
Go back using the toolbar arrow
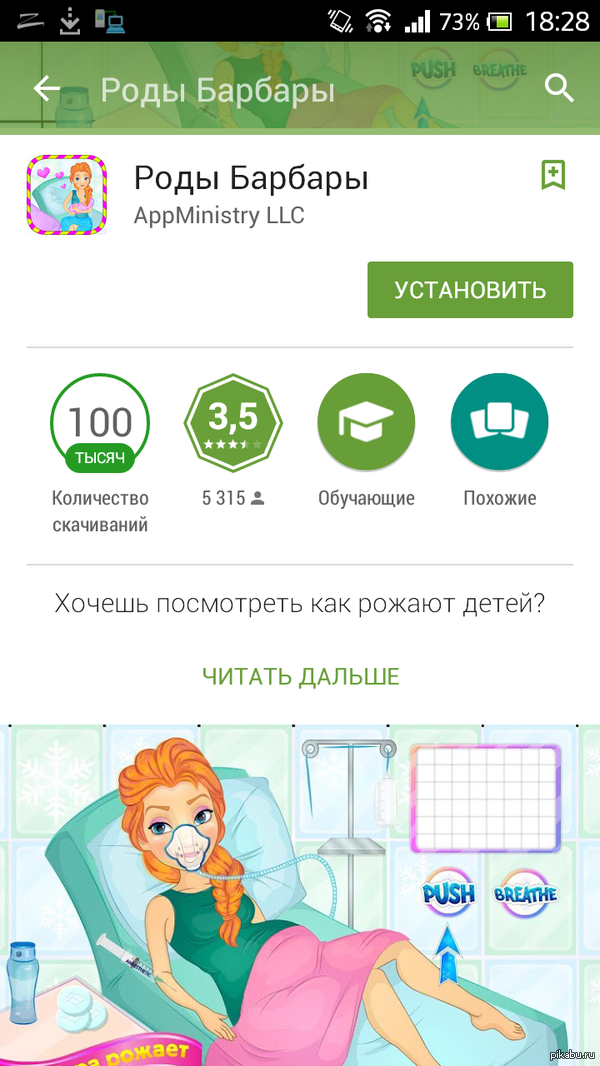click(47, 89)
